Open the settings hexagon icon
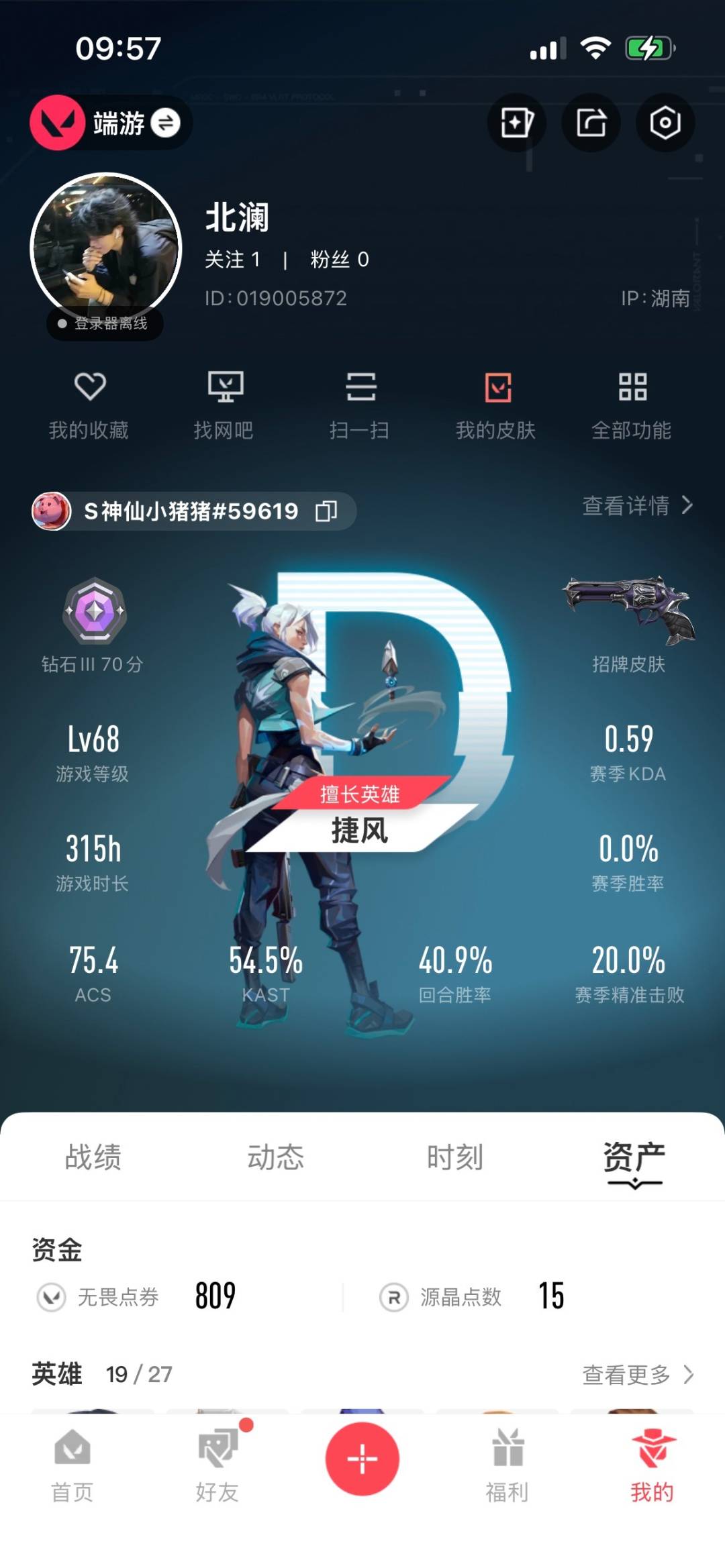 coord(665,123)
